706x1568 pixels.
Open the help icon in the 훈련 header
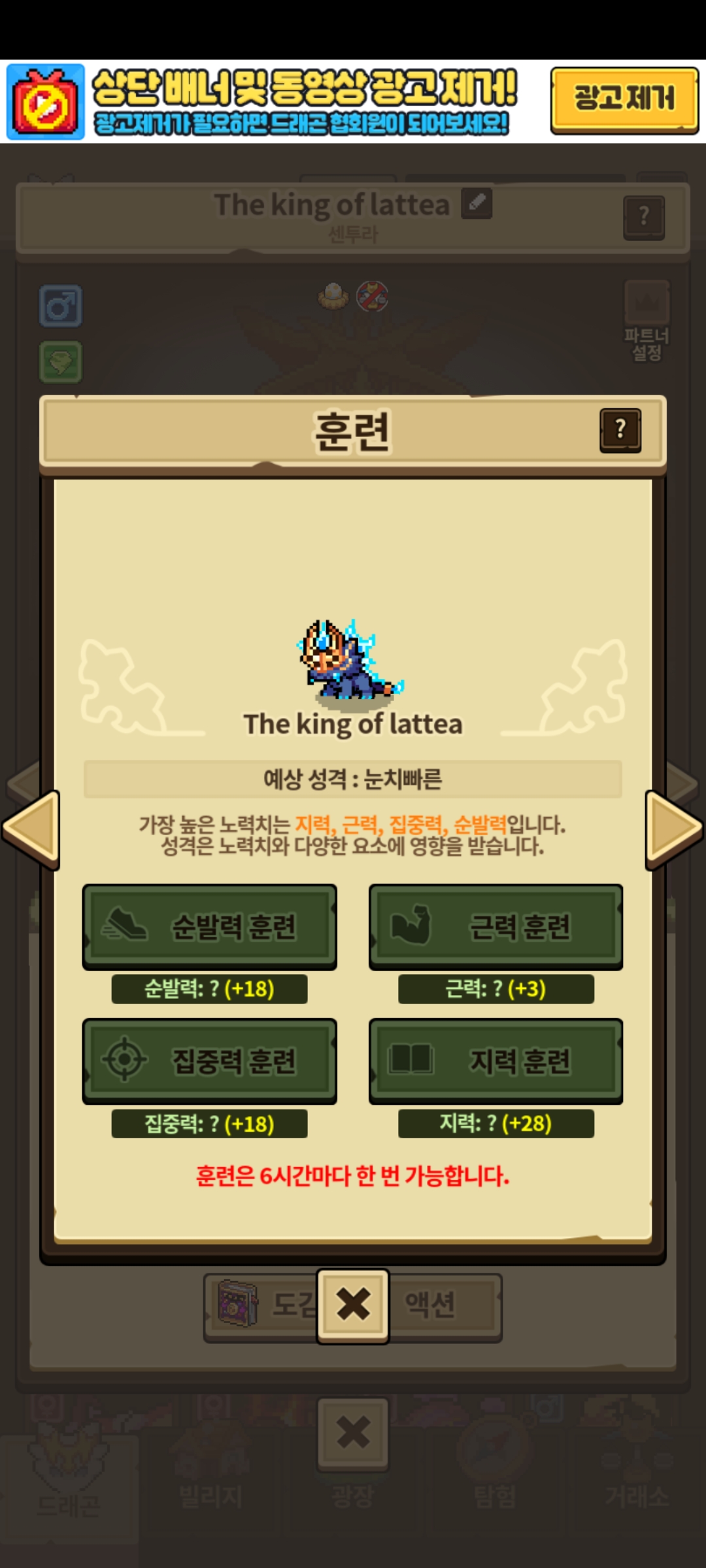(x=620, y=430)
